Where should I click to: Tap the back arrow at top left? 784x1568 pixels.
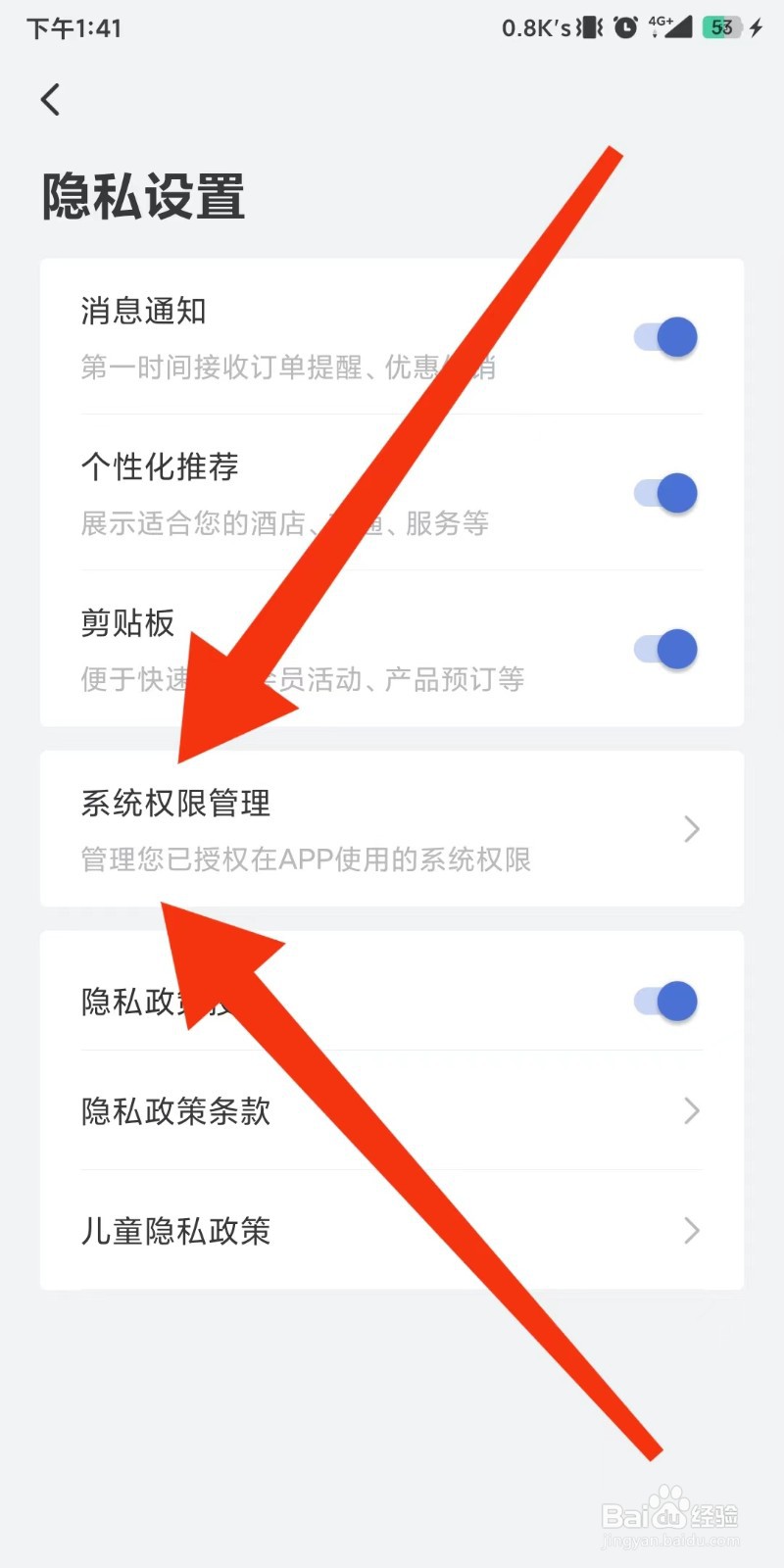[51, 99]
